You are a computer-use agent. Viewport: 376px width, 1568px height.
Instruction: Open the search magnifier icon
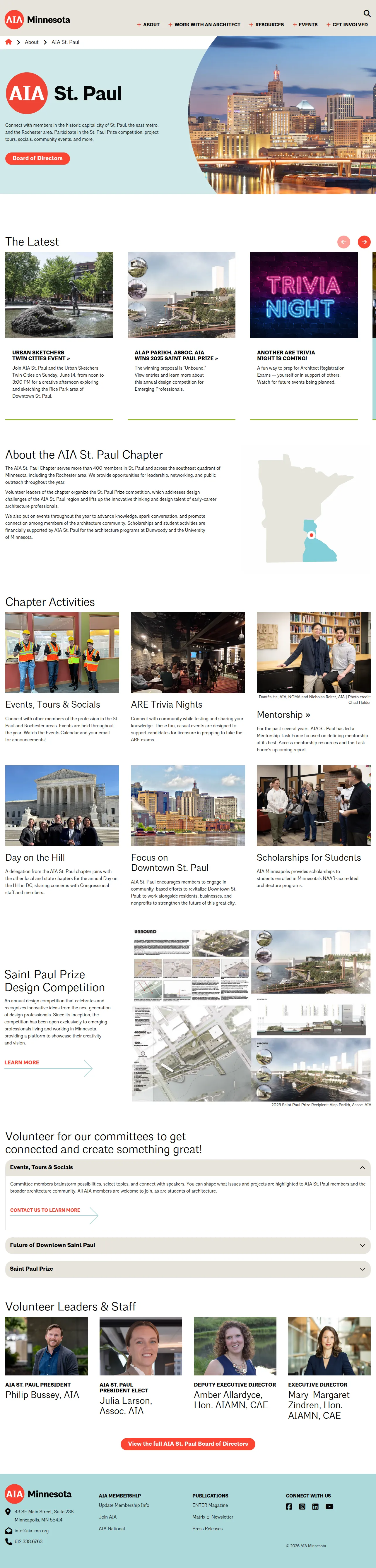367,13
